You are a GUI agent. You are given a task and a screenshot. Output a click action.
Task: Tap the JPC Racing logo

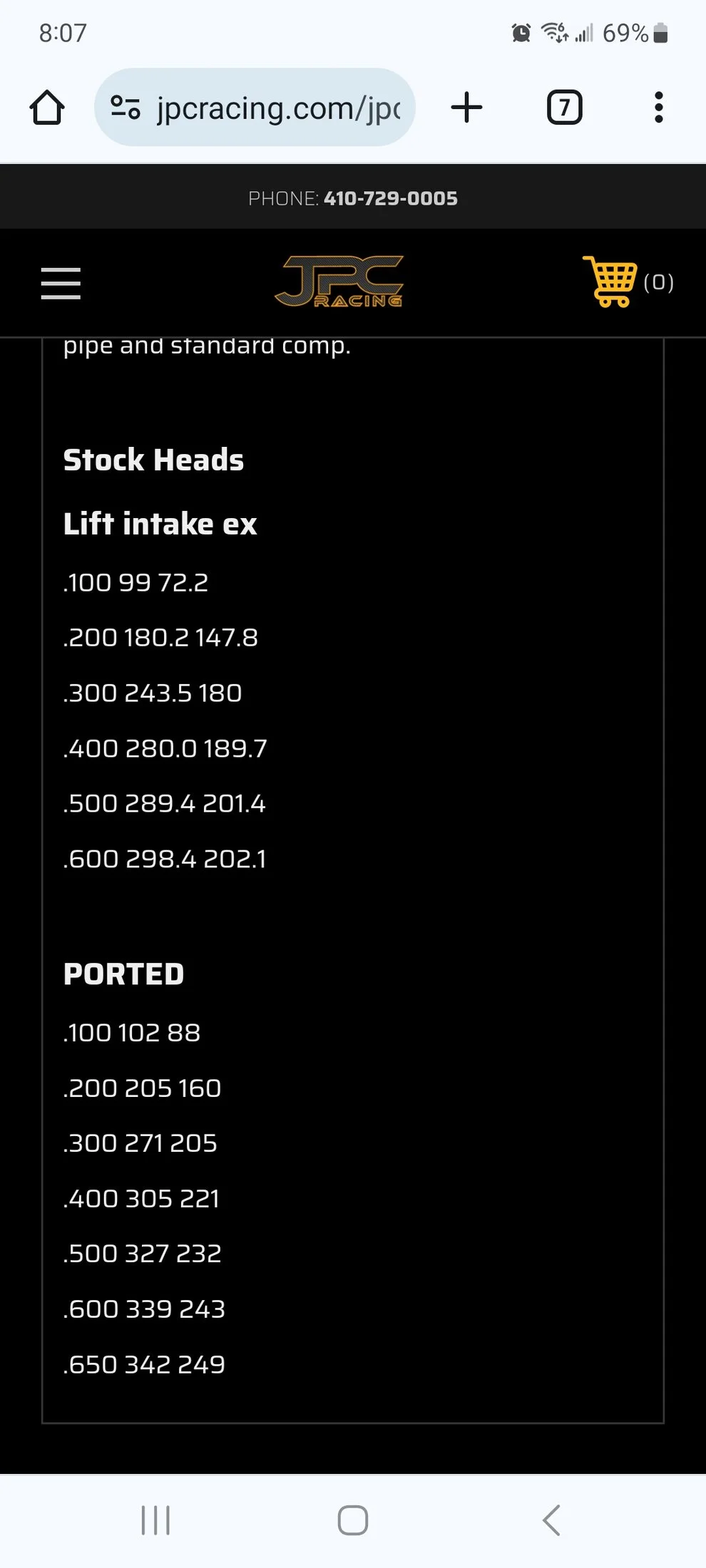point(339,282)
